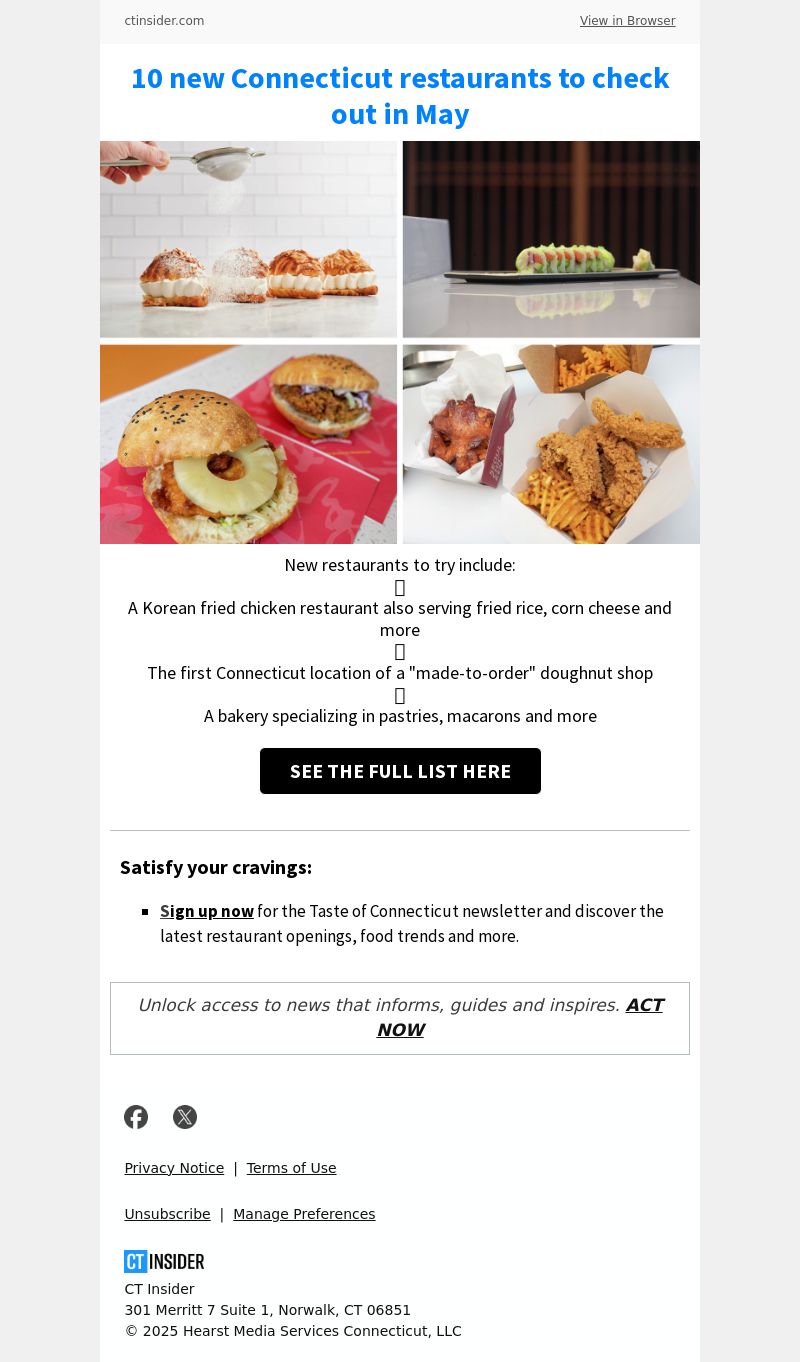Open the Terms of Use link
The width and height of the screenshot is (800, 1362).
(x=291, y=1168)
